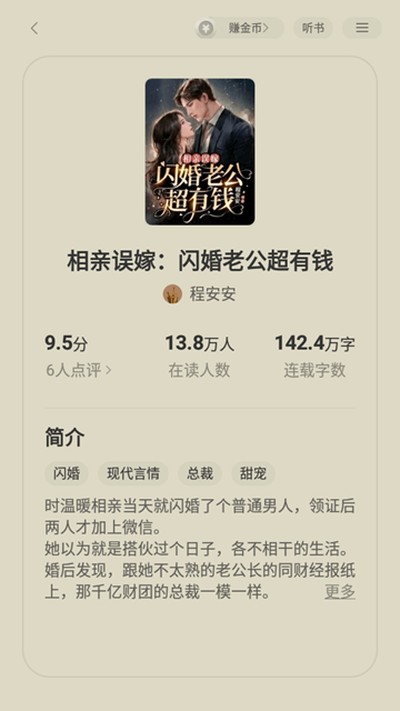Expand the synopsis with 更多
400x711 pixels.
click(x=340, y=592)
